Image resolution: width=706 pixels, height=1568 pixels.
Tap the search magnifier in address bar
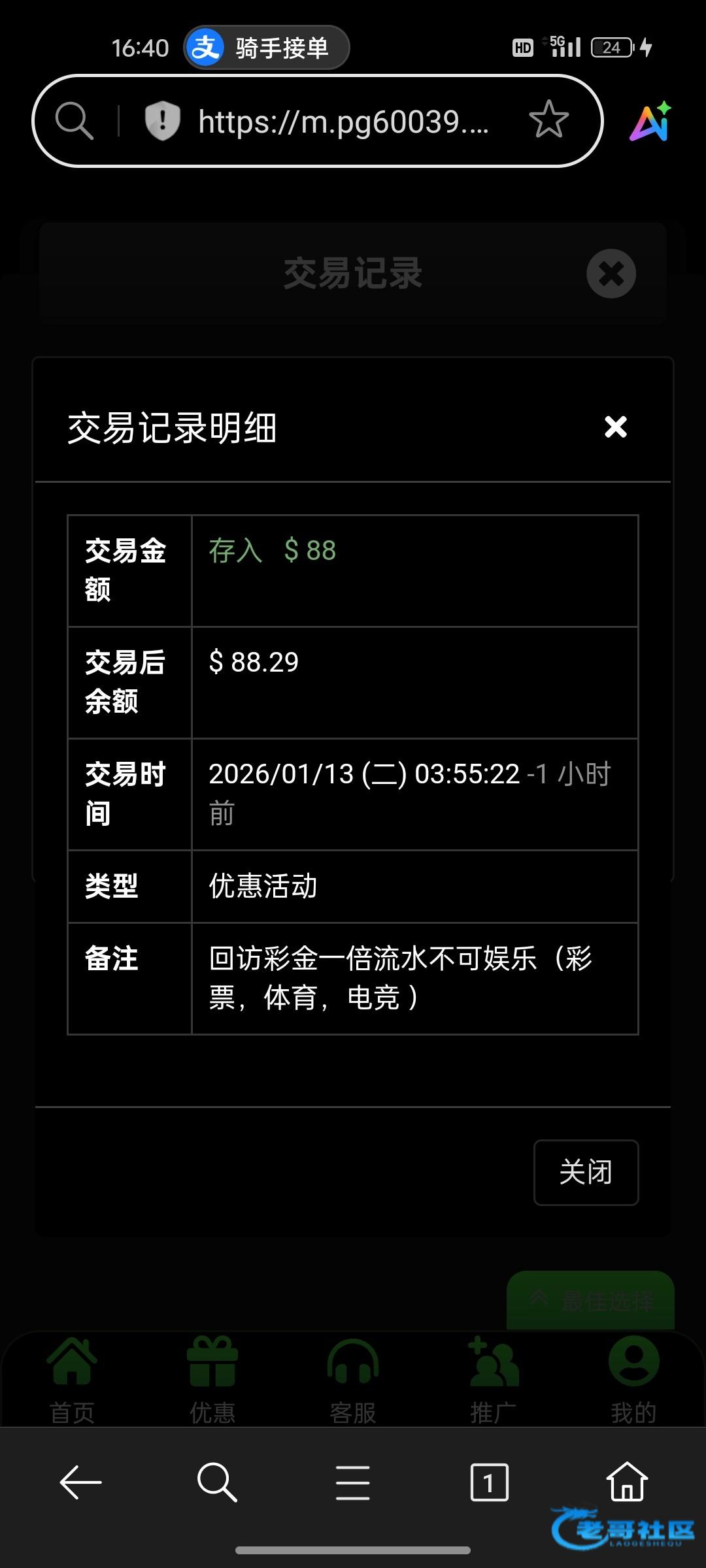pyautogui.click(x=74, y=121)
